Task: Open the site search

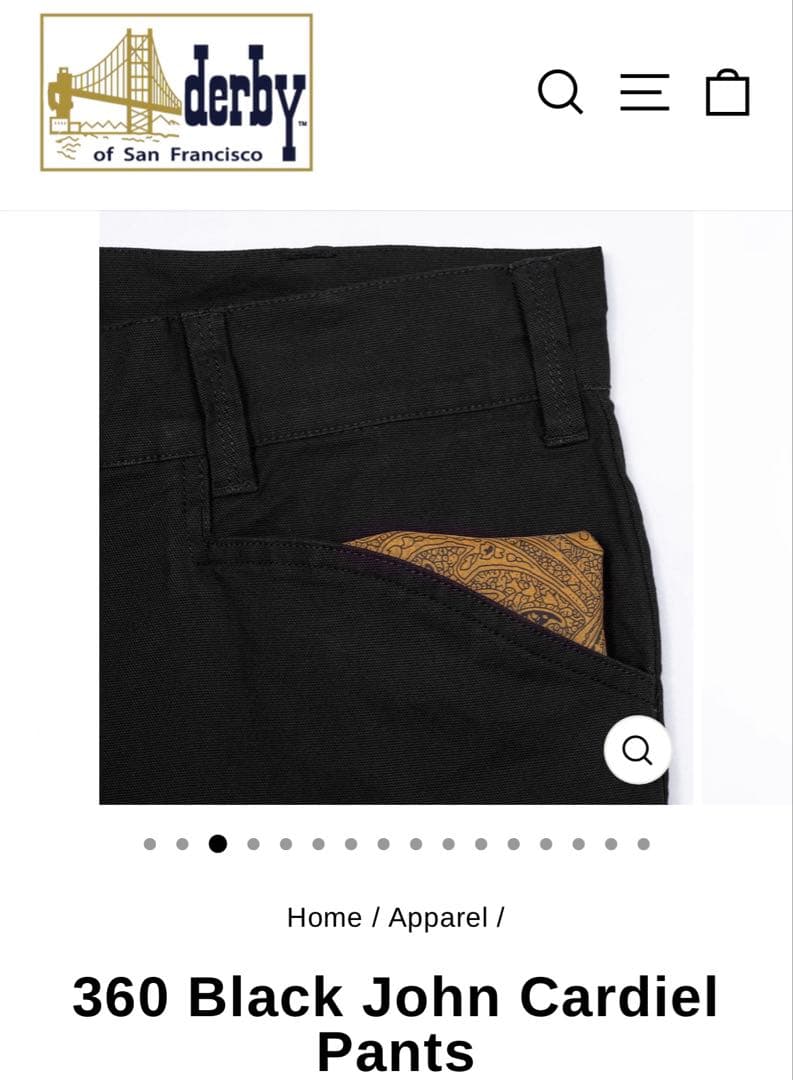Action: pyautogui.click(x=560, y=93)
